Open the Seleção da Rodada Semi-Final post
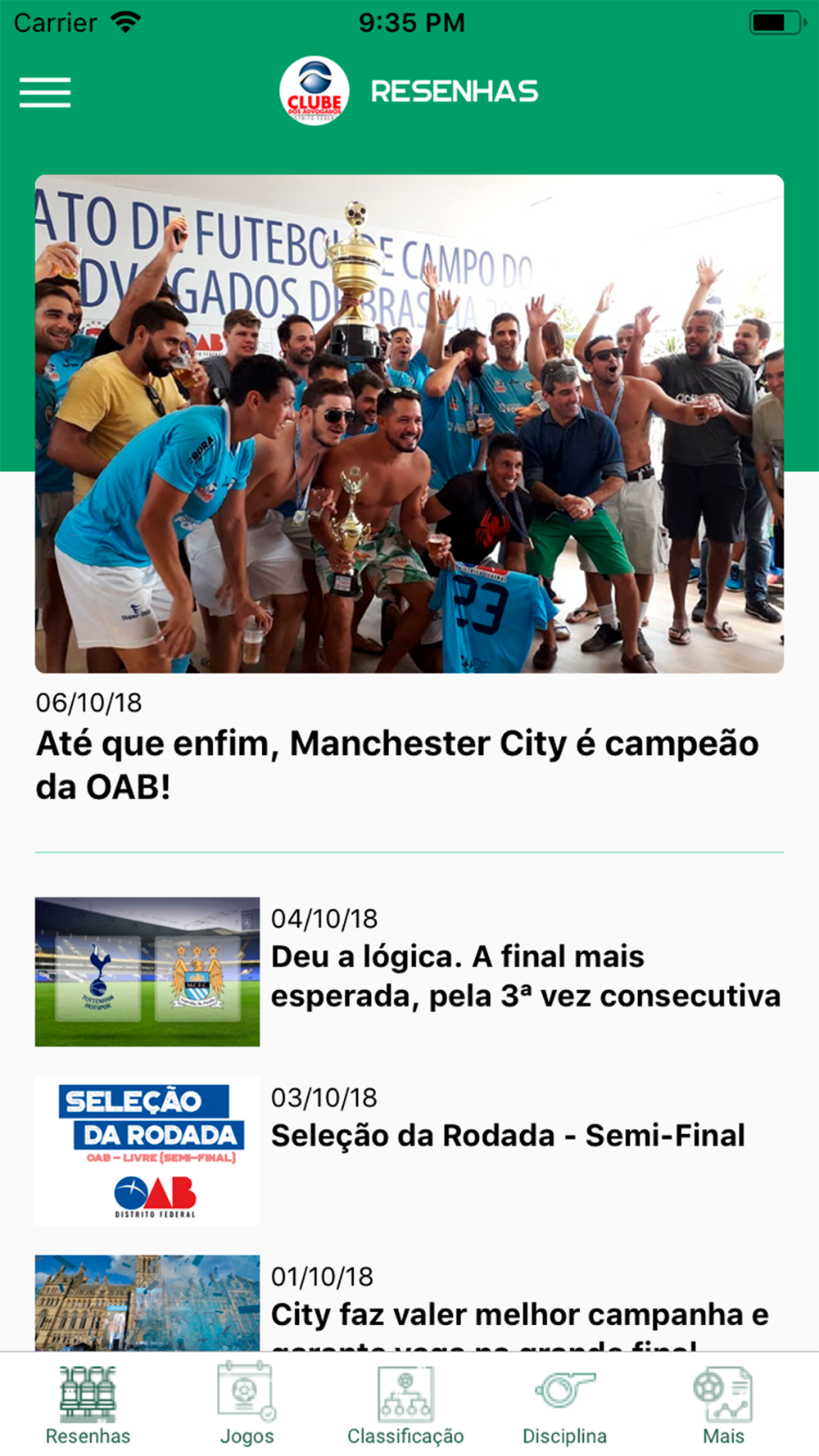Image resolution: width=819 pixels, height=1456 pixels. pos(409,1151)
